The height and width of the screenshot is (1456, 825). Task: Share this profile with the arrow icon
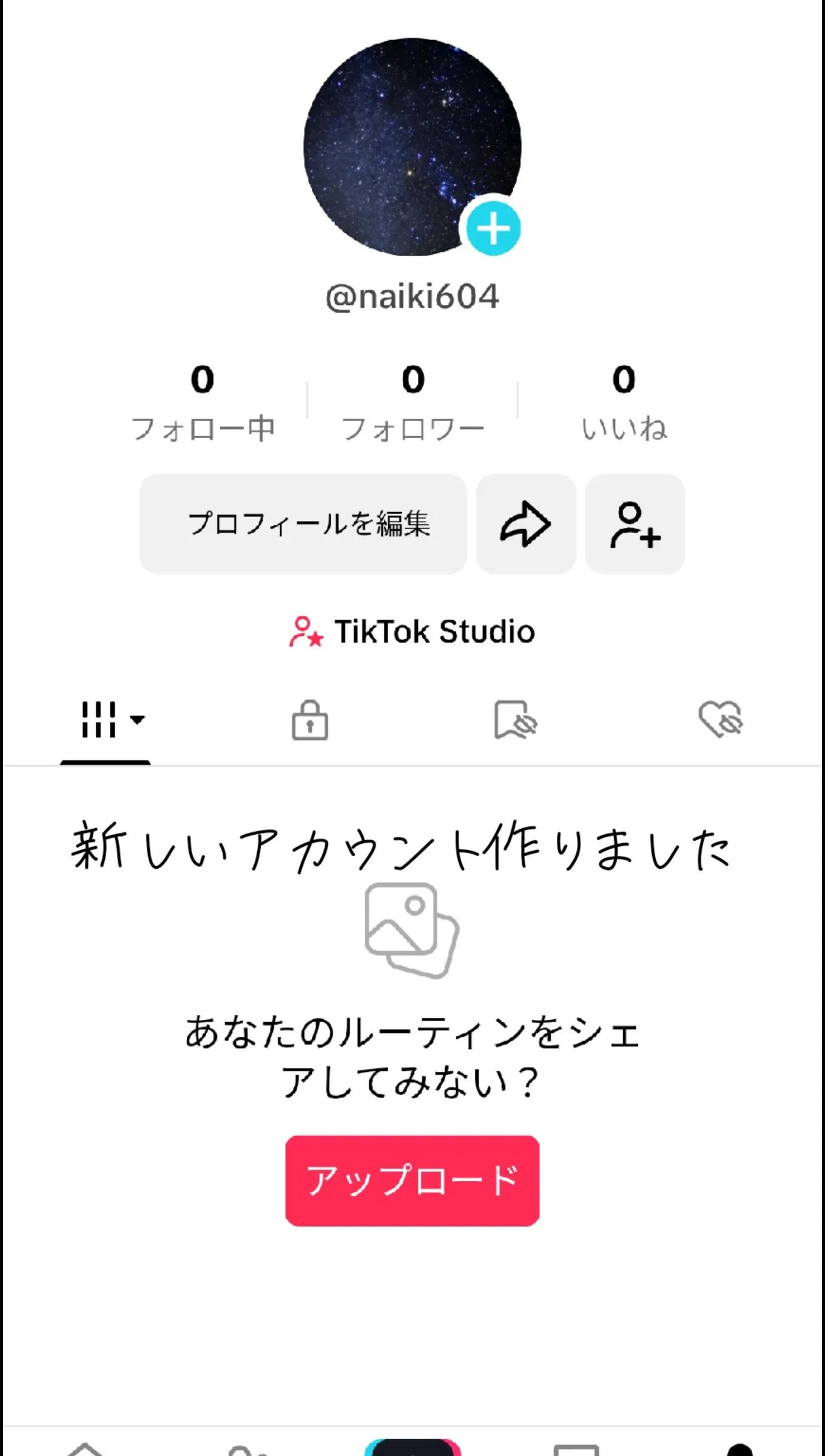(525, 524)
